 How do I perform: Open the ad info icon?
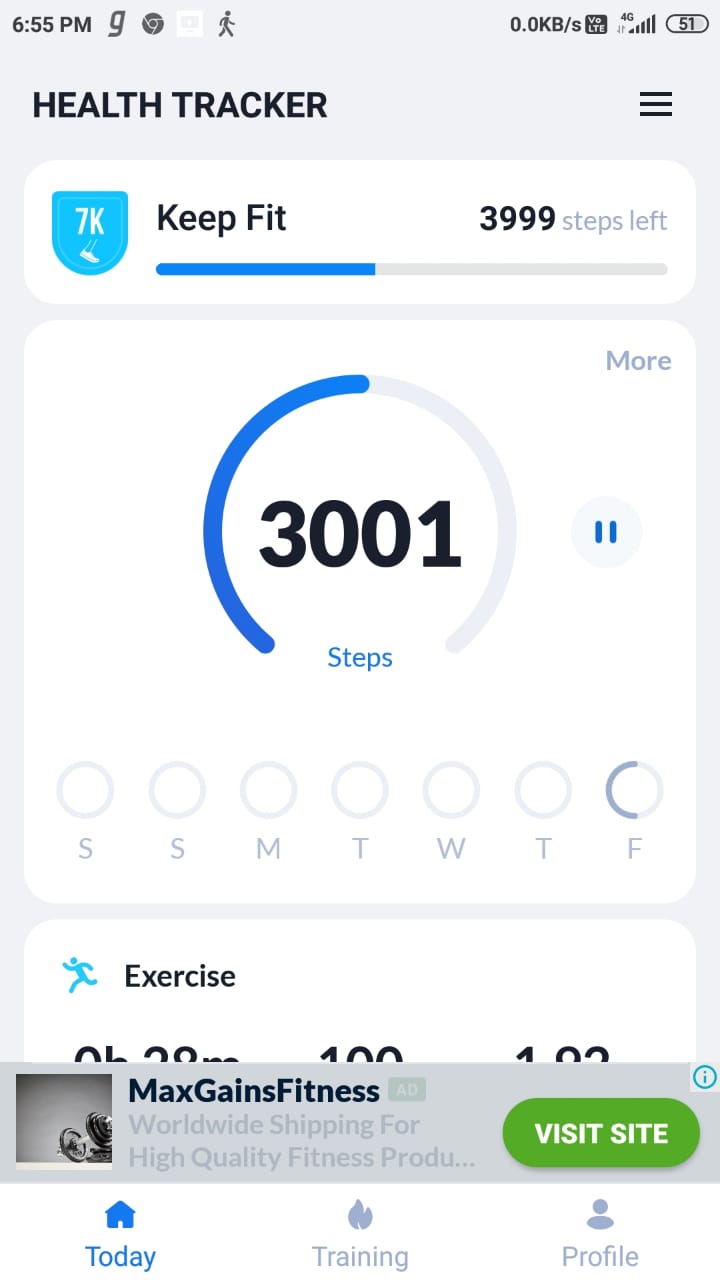pyautogui.click(x=705, y=1077)
